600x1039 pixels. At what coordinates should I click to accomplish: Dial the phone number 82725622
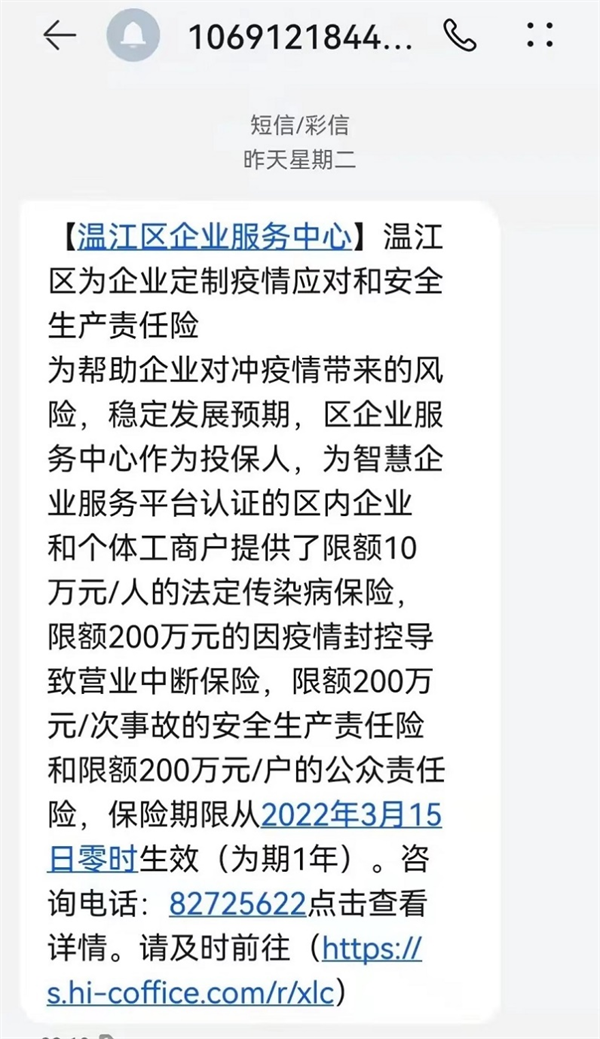pos(237,904)
